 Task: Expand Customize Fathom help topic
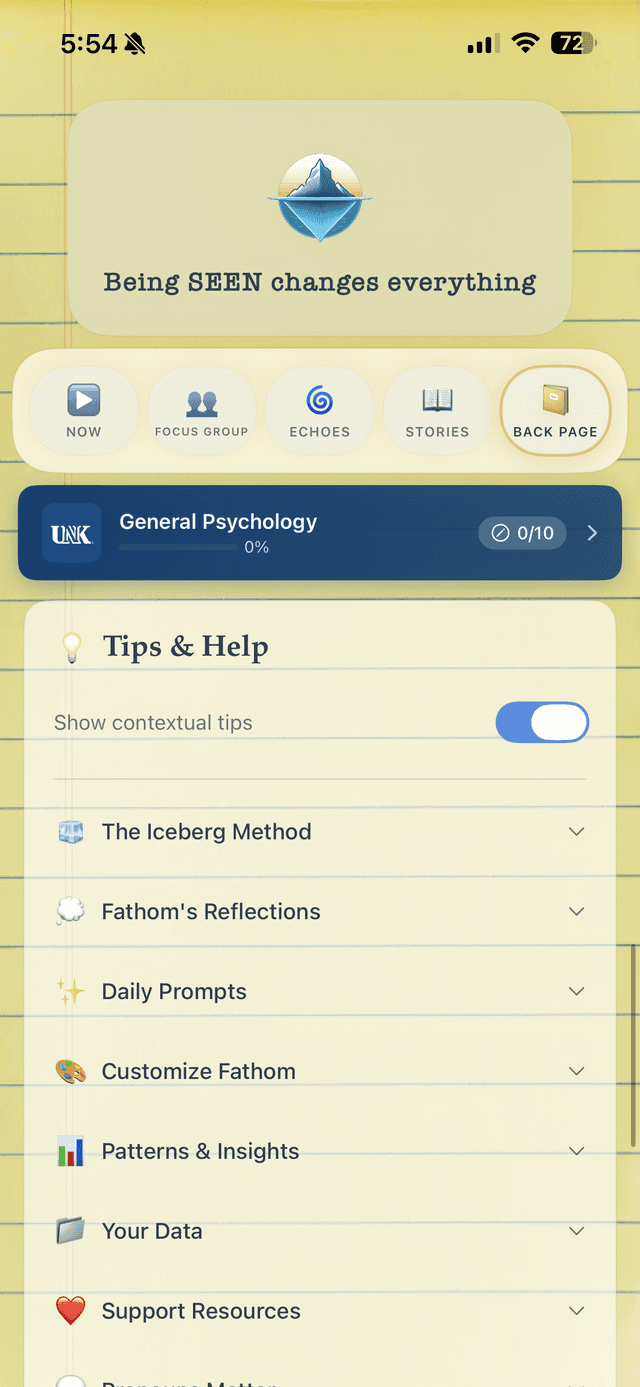point(320,1072)
